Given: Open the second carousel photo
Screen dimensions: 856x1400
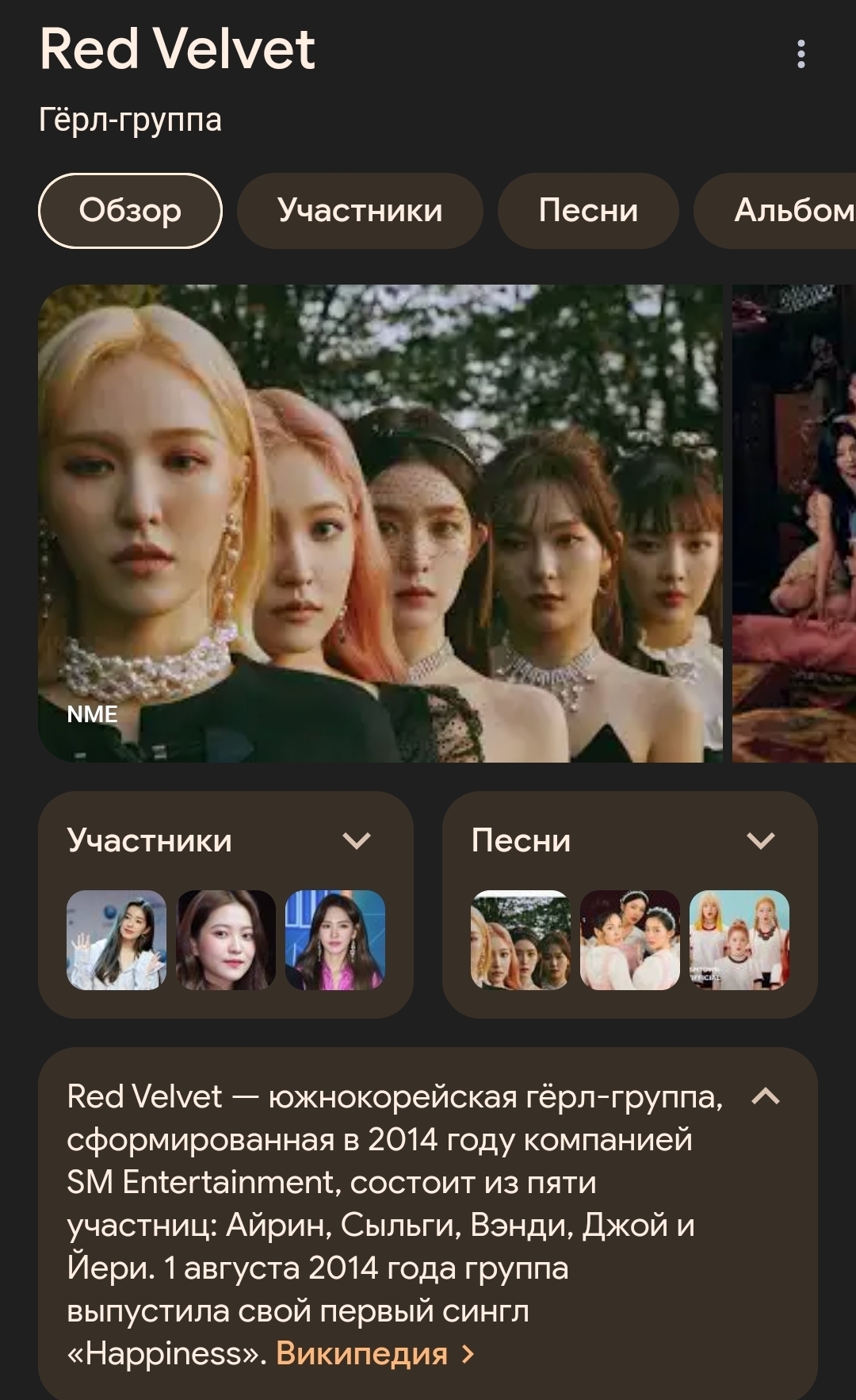Looking at the screenshot, I should tap(794, 523).
